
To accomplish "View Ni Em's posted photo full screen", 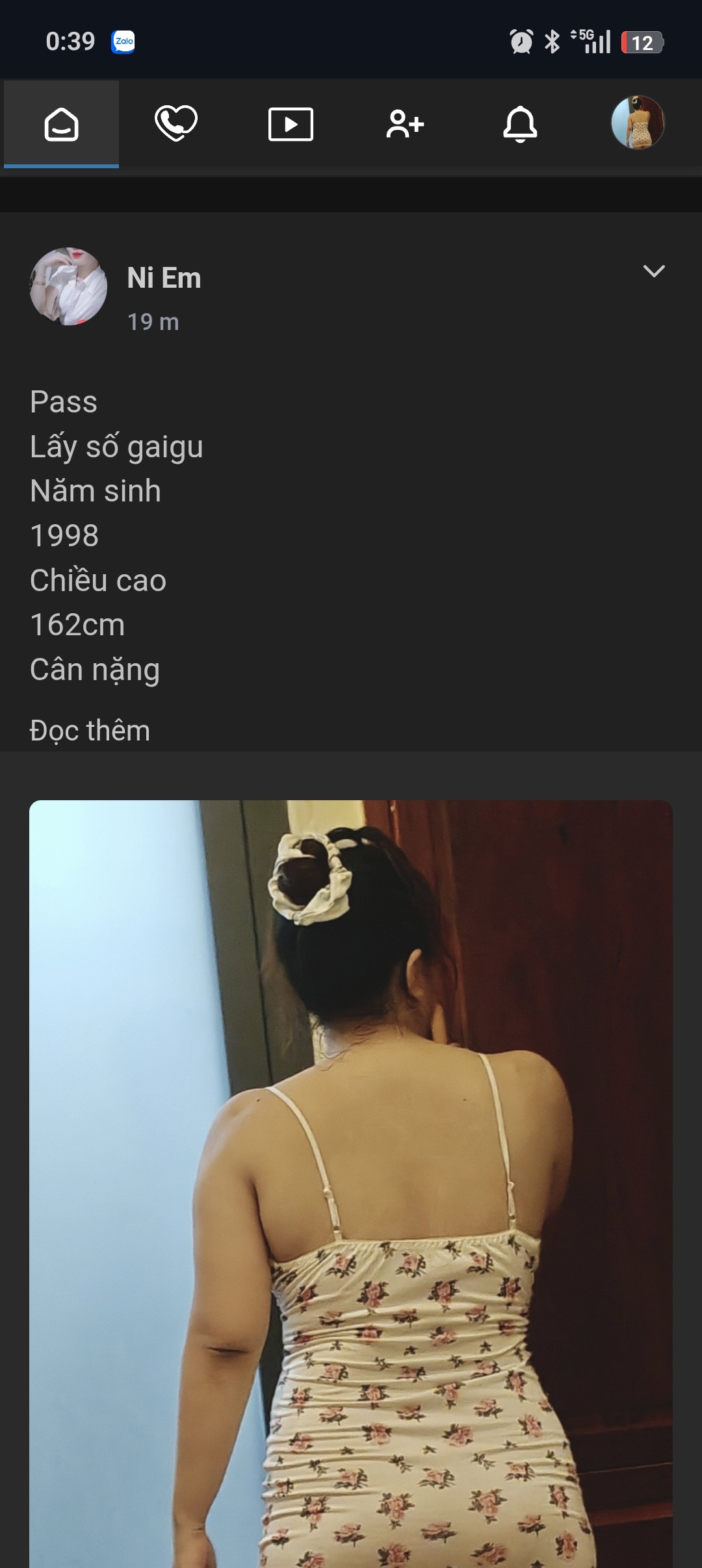I will coord(351,1182).
